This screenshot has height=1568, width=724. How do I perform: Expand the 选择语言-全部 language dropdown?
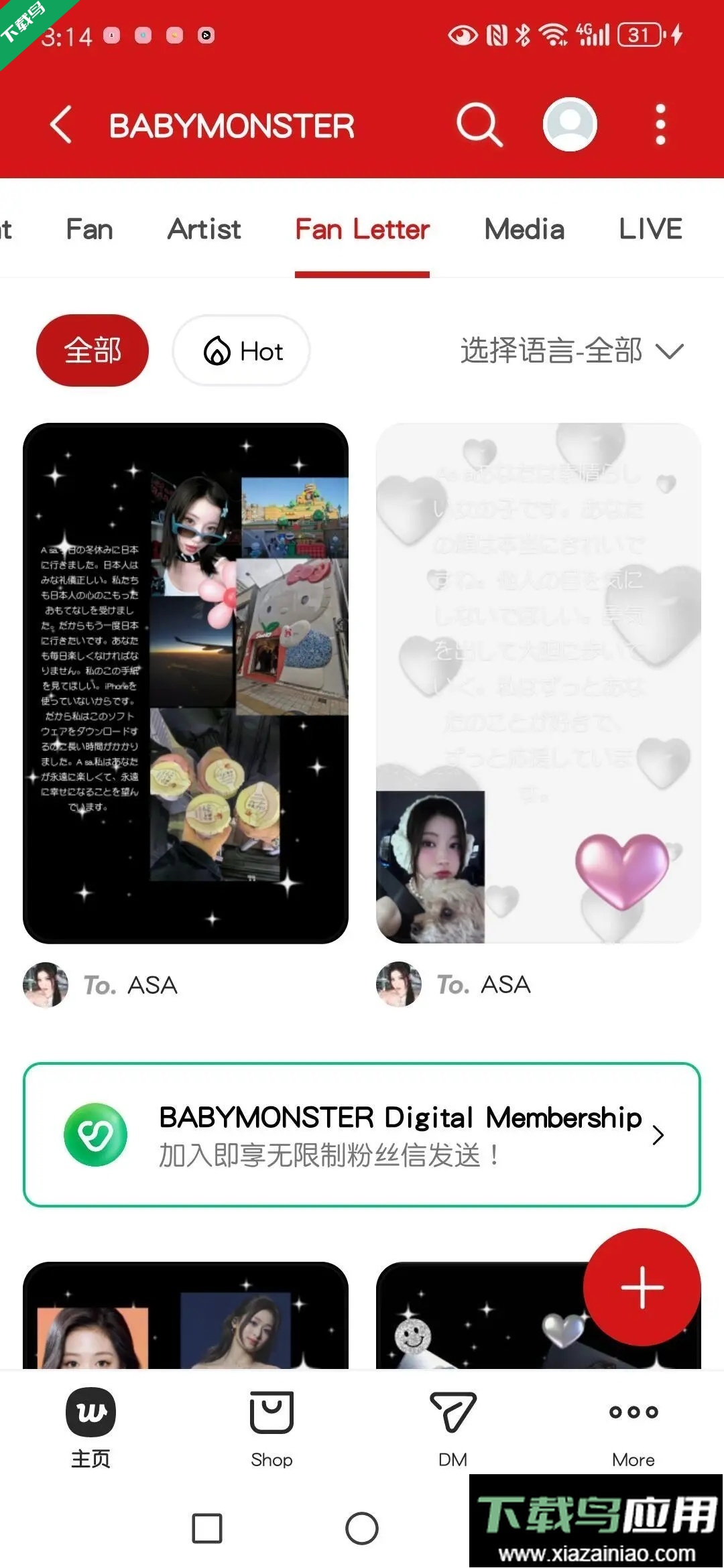(571, 350)
